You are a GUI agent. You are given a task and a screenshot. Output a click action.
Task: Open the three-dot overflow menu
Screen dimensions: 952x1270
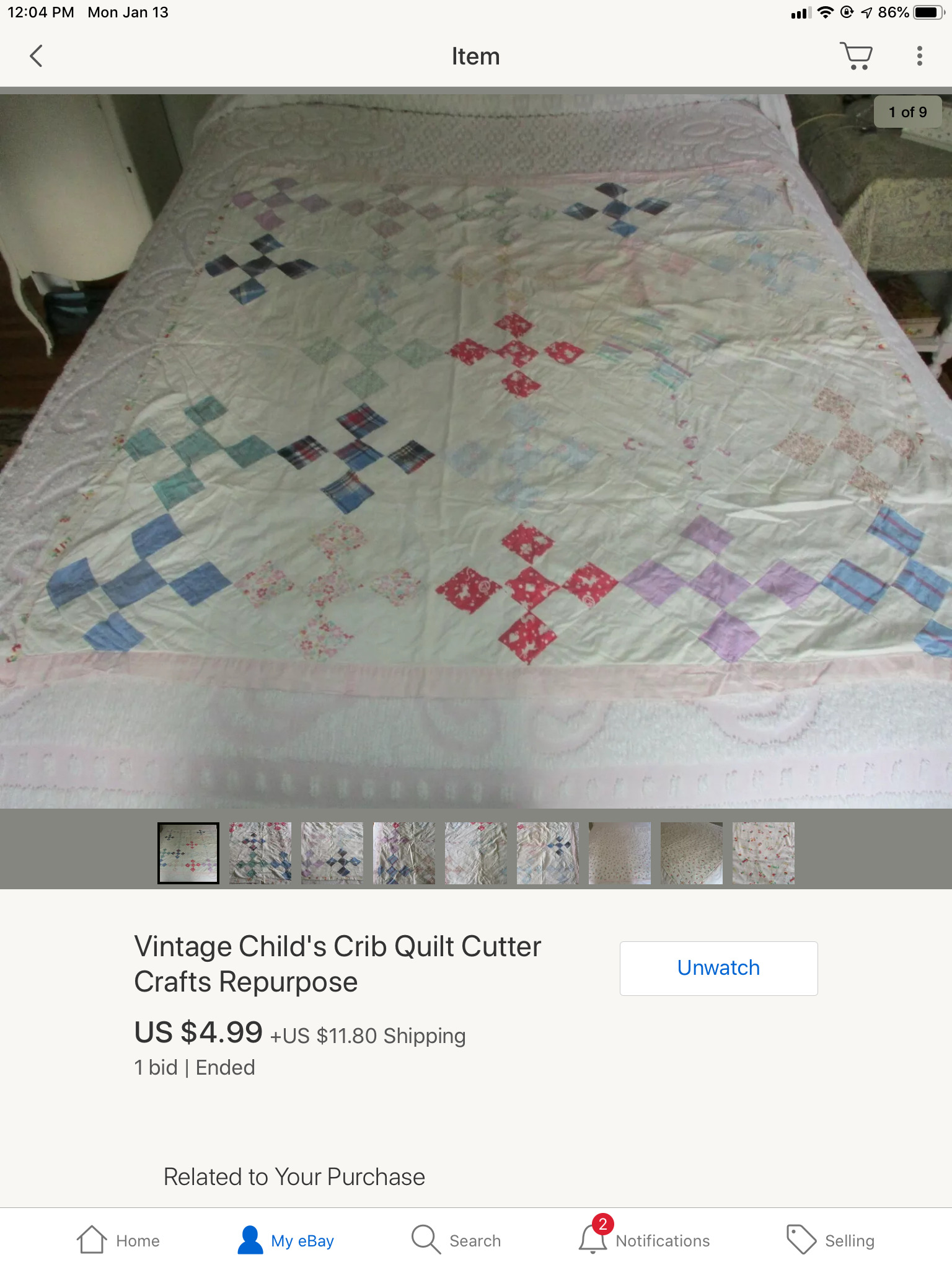coord(919,56)
